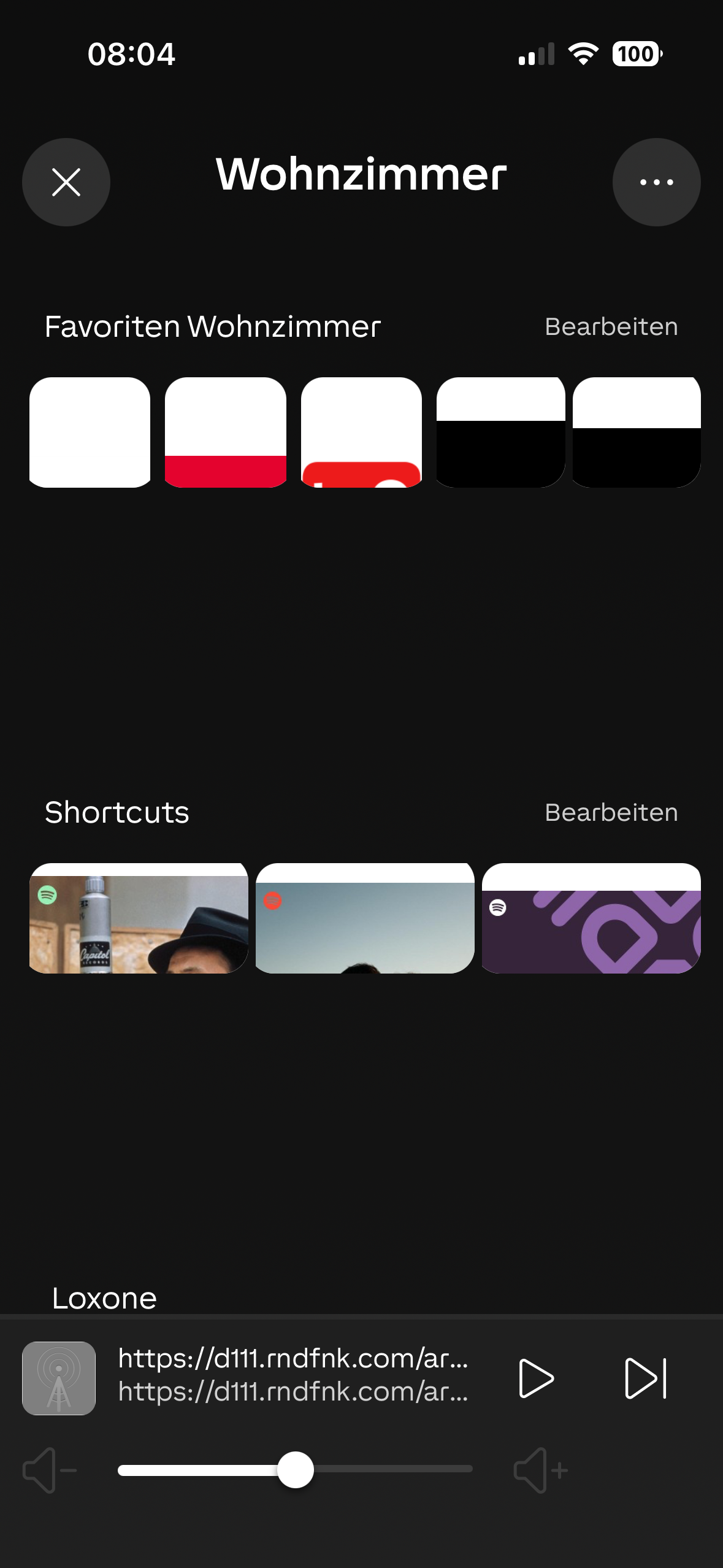This screenshot has width=723, height=1568.
Task: Play the current rndfnk stream
Action: coord(536,1378)
